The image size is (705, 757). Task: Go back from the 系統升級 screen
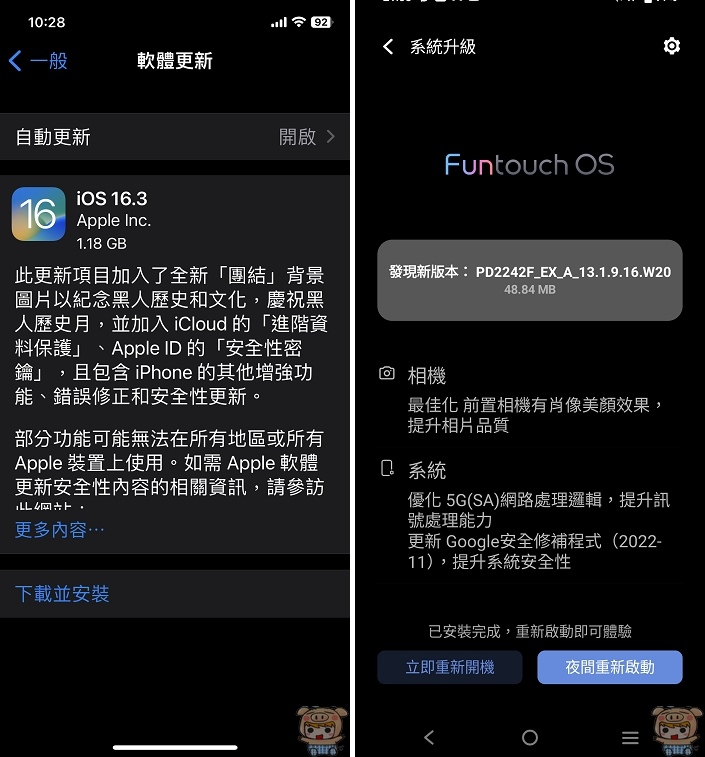pyautogui.click(x=388, y=47)
